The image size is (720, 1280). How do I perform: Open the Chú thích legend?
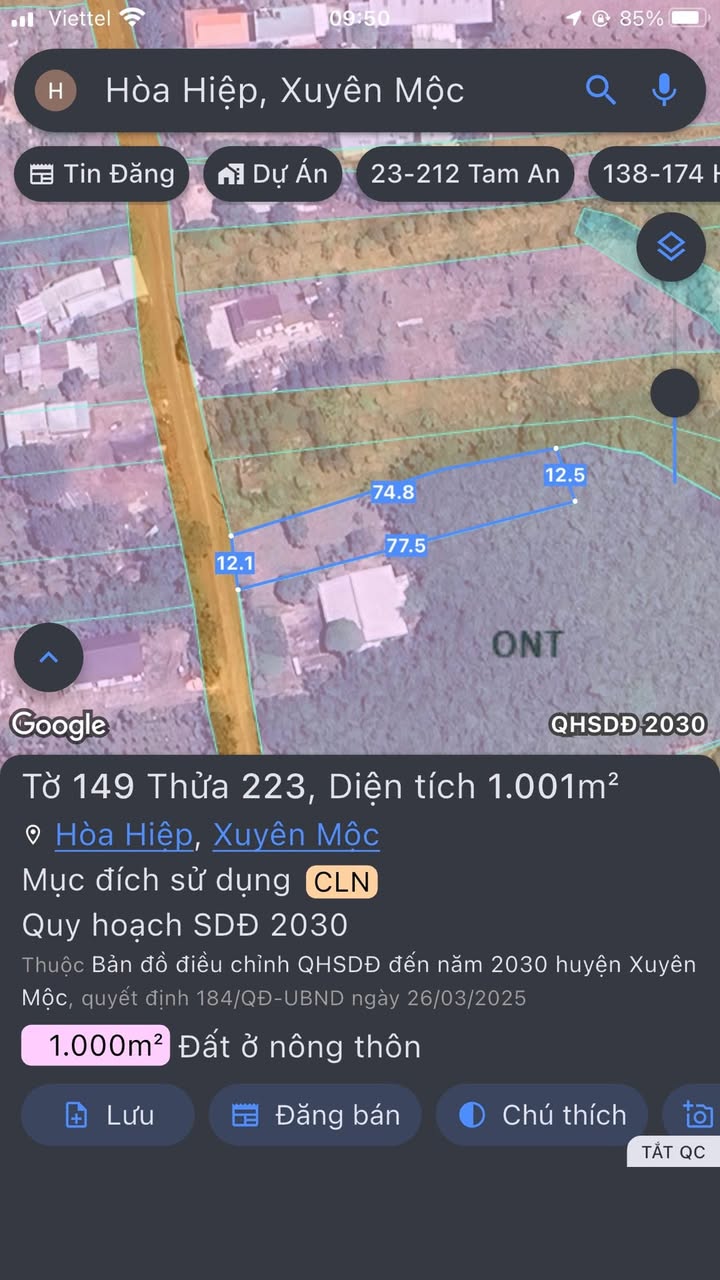542,1115
